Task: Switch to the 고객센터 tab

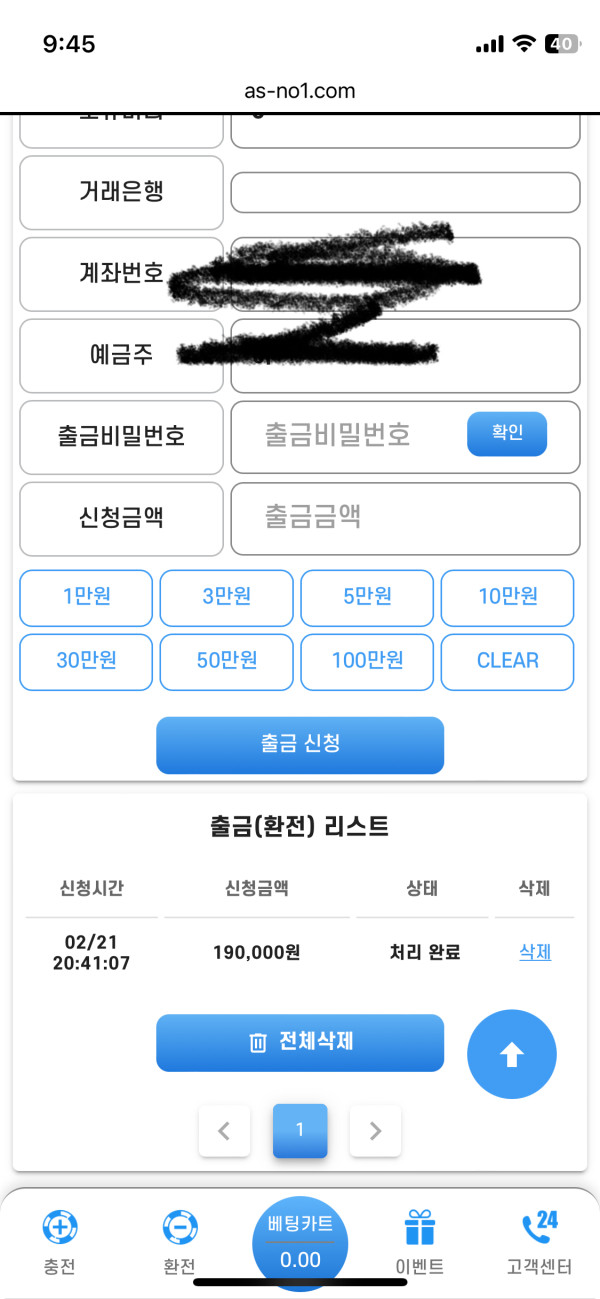Action: [540, 1240]
